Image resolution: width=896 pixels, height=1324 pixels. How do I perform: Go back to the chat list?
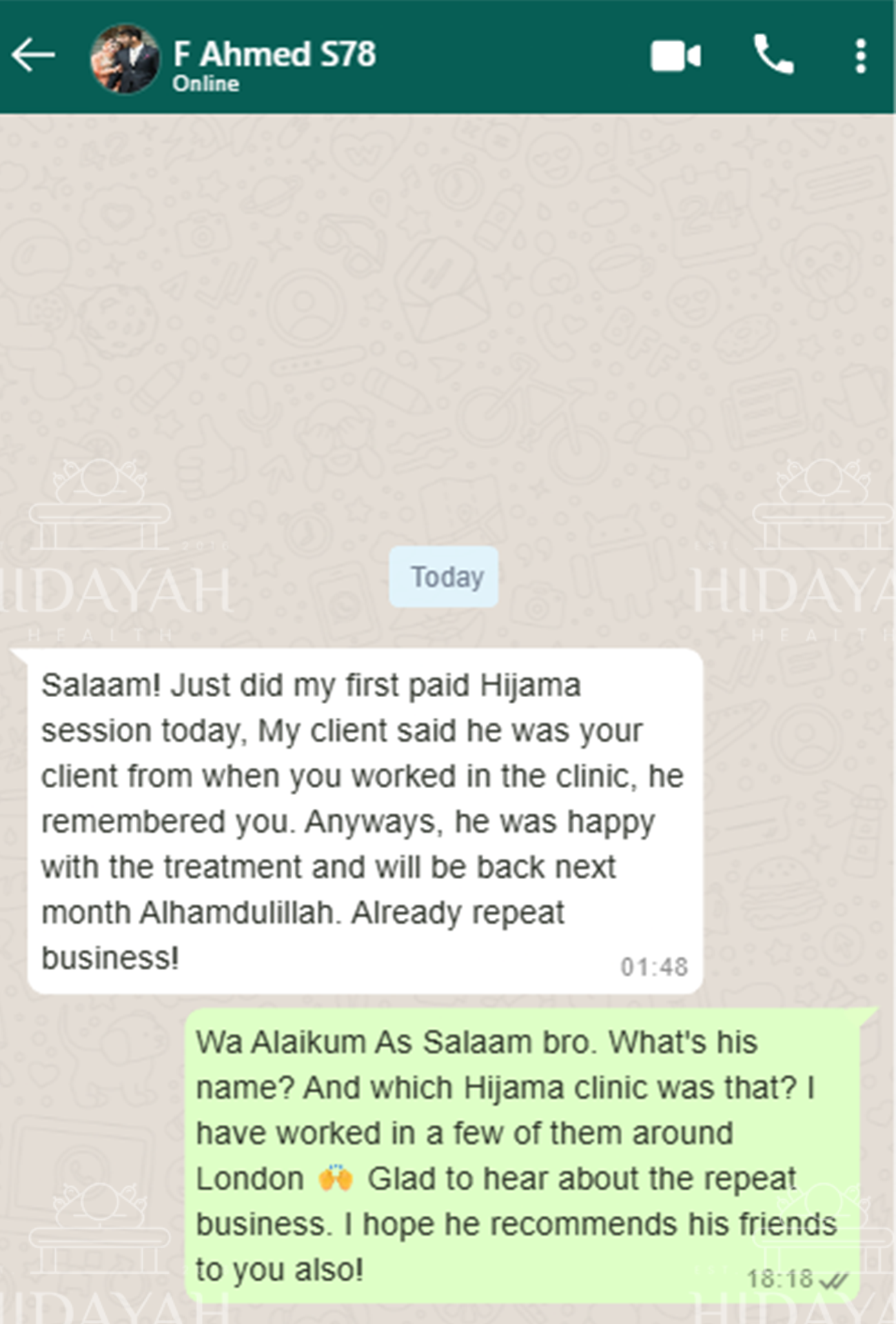coord(33,56)
